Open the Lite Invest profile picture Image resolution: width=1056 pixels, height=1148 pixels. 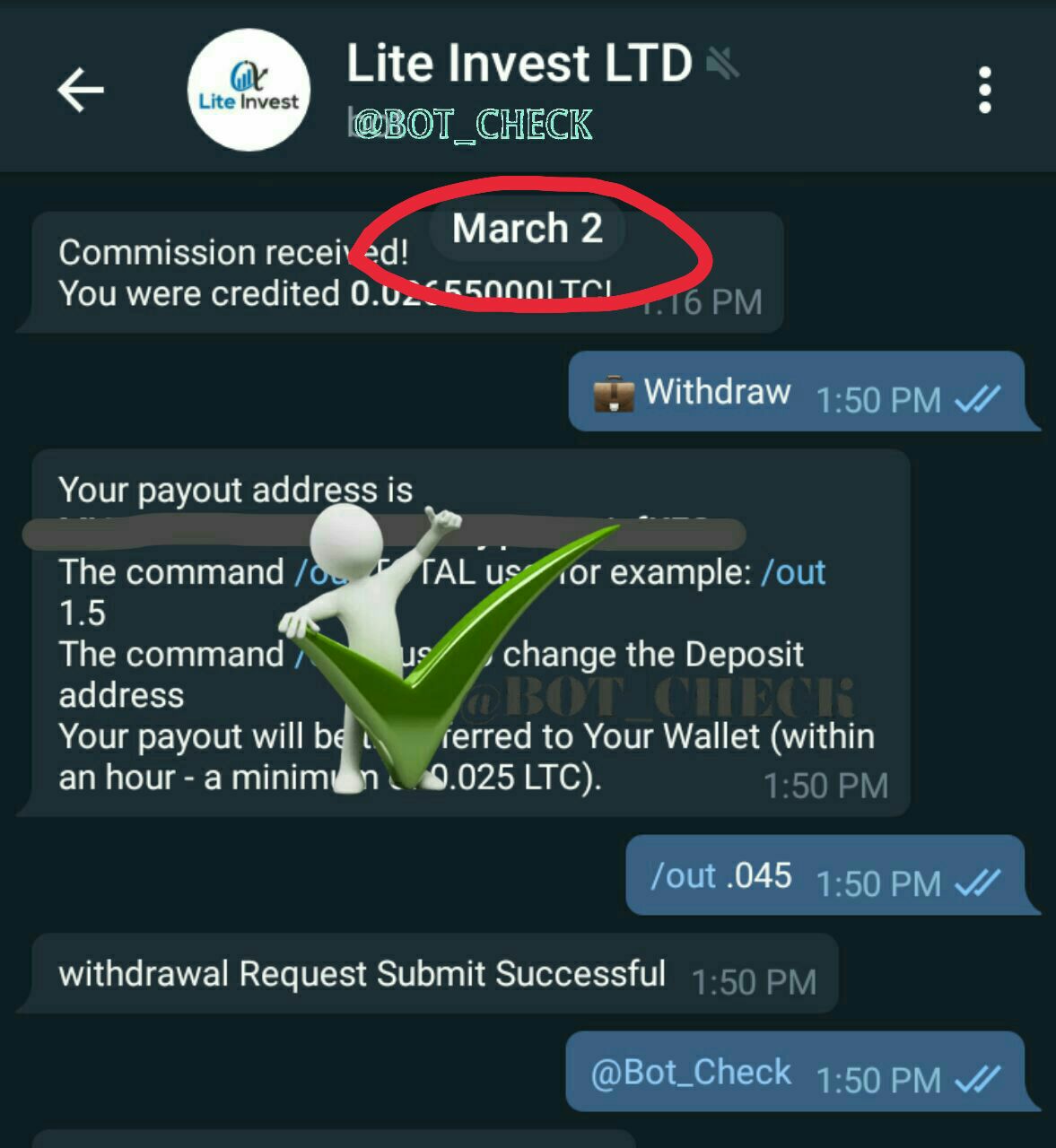pyautogui.click(x=249, y=91)
